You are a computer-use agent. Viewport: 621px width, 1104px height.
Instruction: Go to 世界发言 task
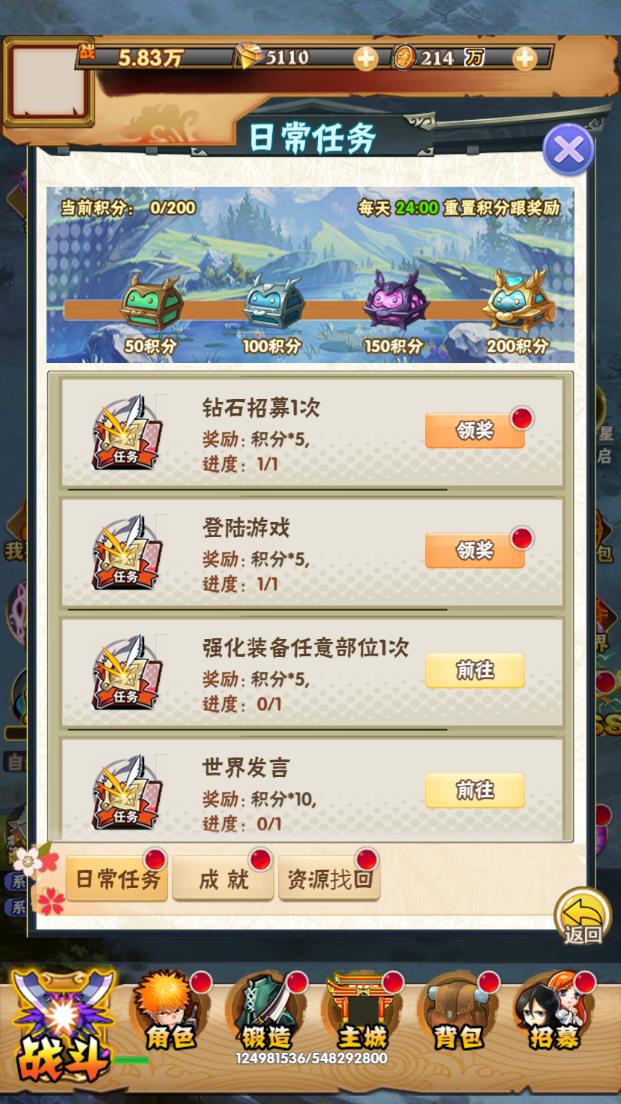[x=474, y=790]
